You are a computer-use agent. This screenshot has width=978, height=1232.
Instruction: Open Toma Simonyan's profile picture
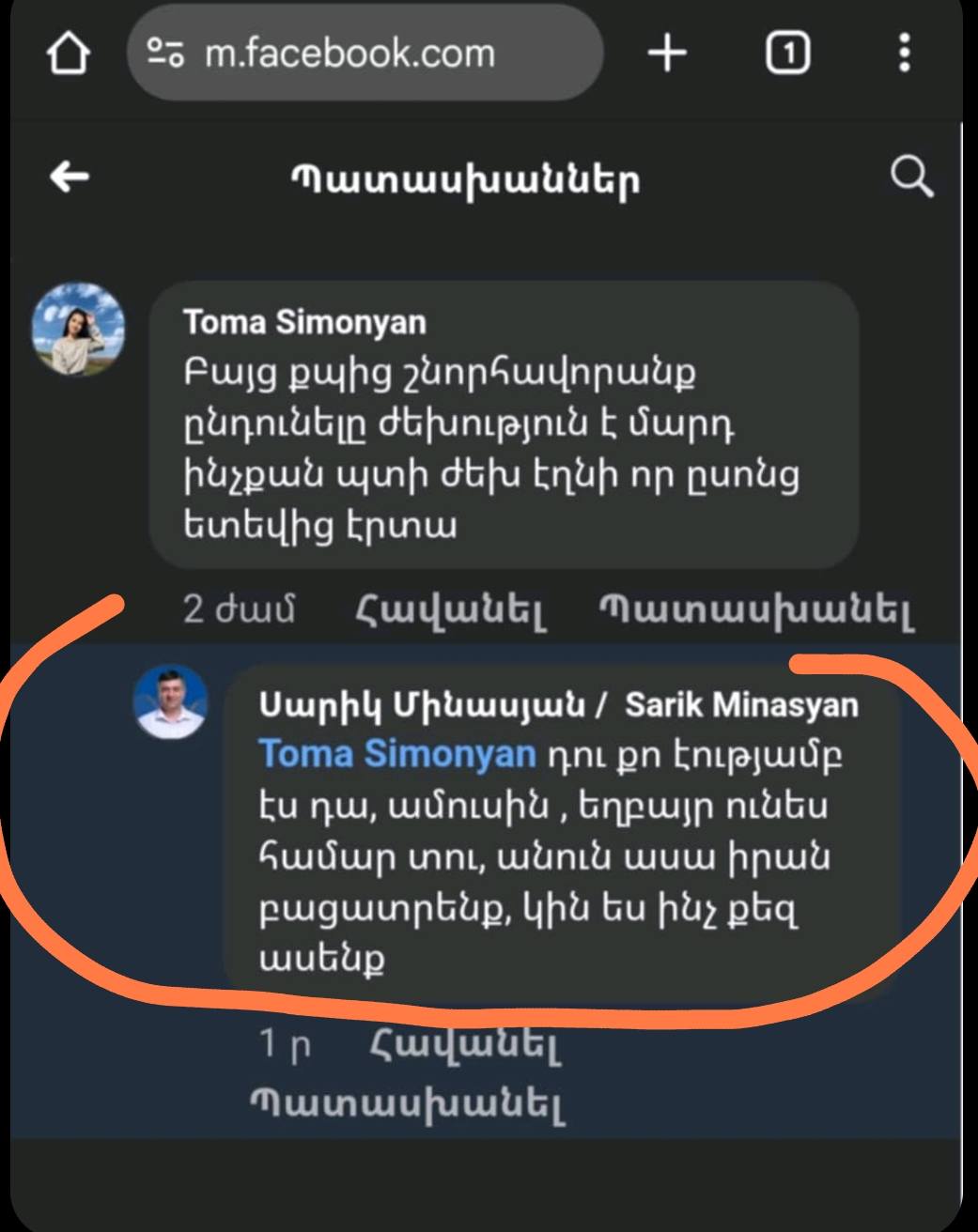coord(79,329)
